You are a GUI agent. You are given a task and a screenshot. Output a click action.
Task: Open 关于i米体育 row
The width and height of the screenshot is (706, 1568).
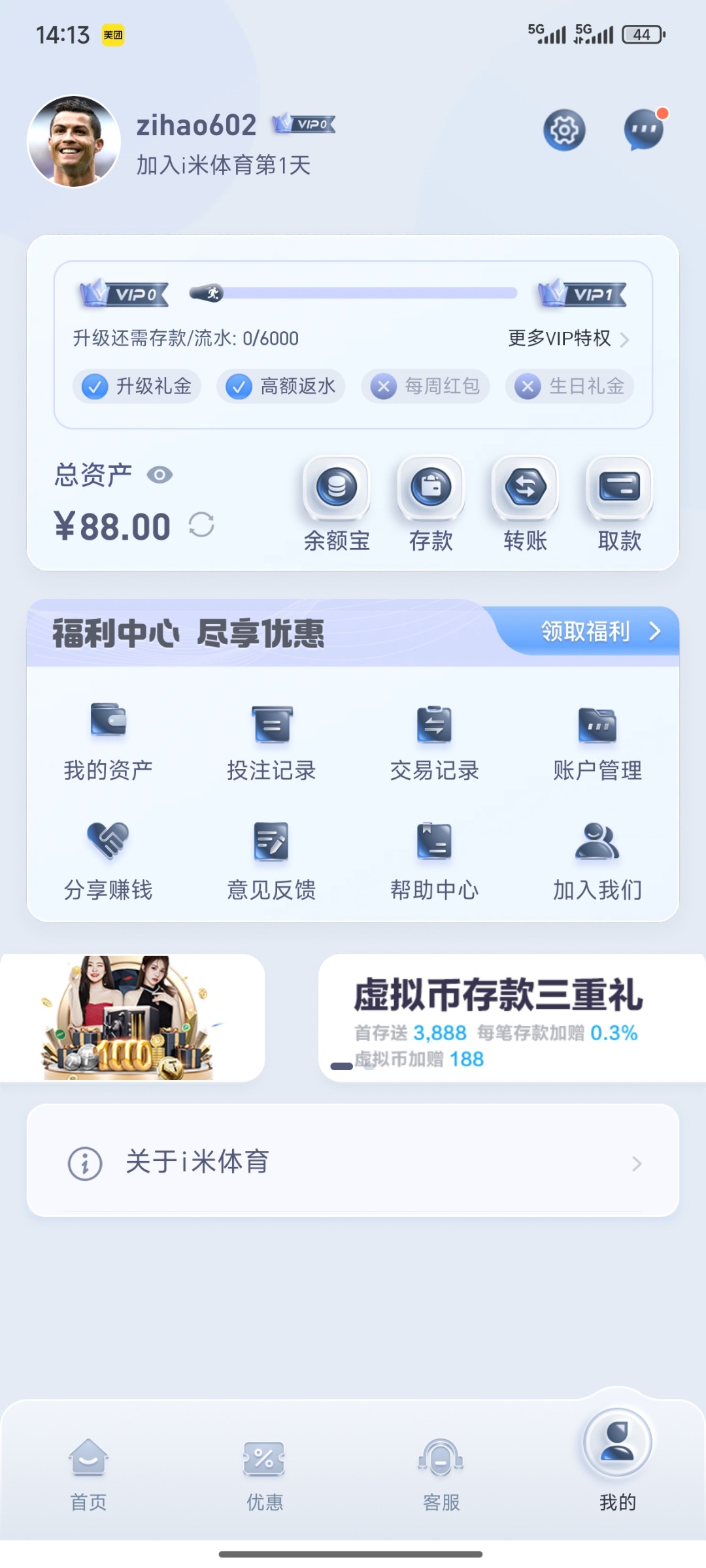click(x=353, y=1162)
